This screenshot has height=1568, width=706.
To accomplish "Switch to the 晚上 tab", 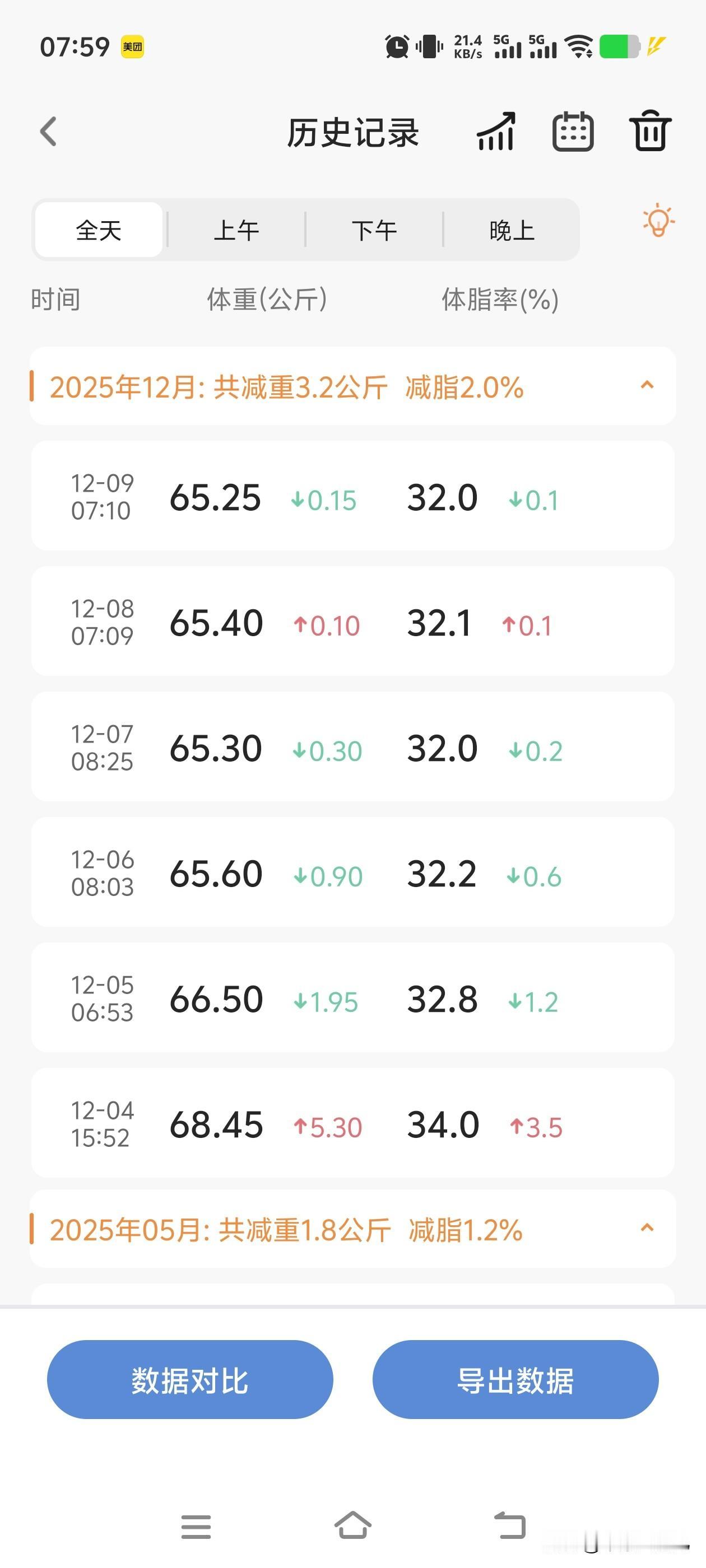I will click(x=512, y=230).
